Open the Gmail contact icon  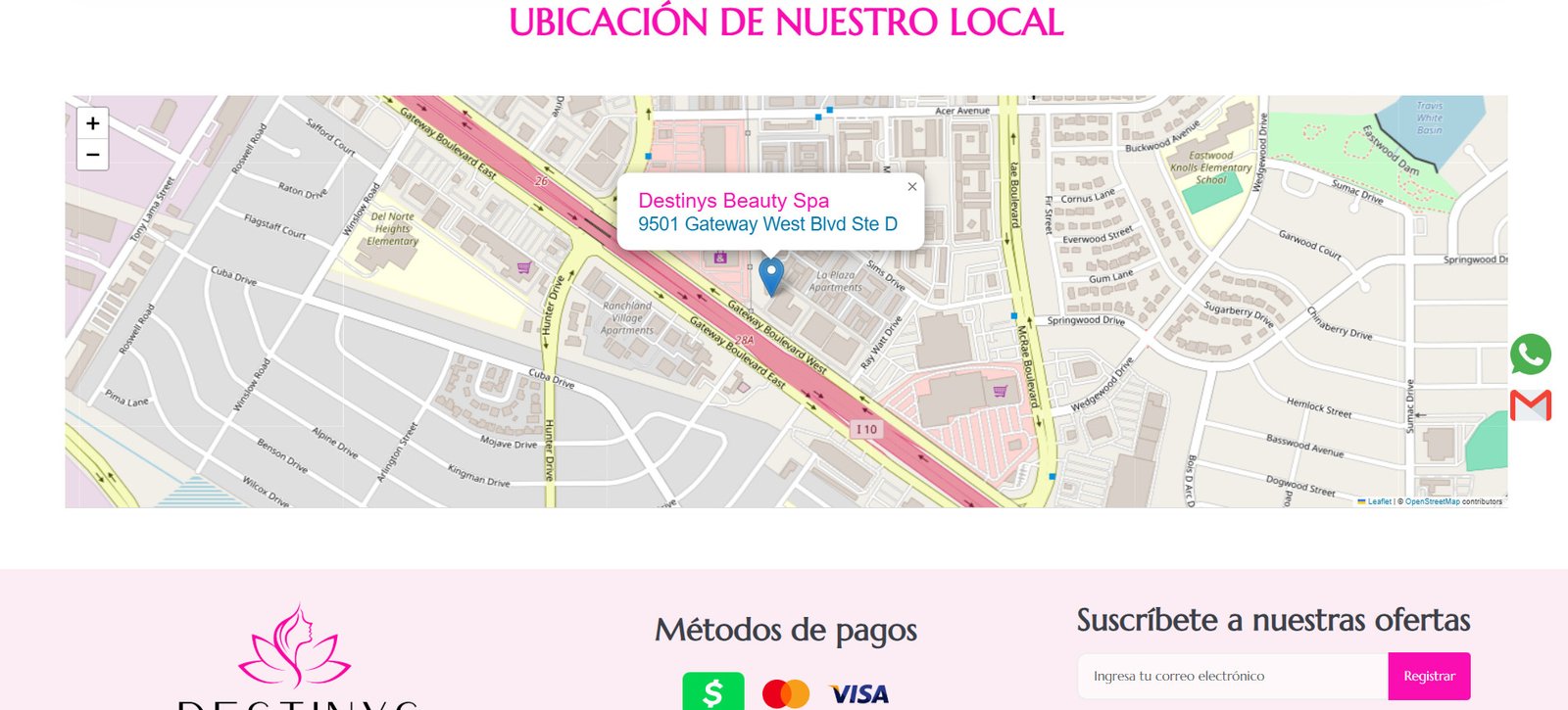click(x=1530, y=404)
